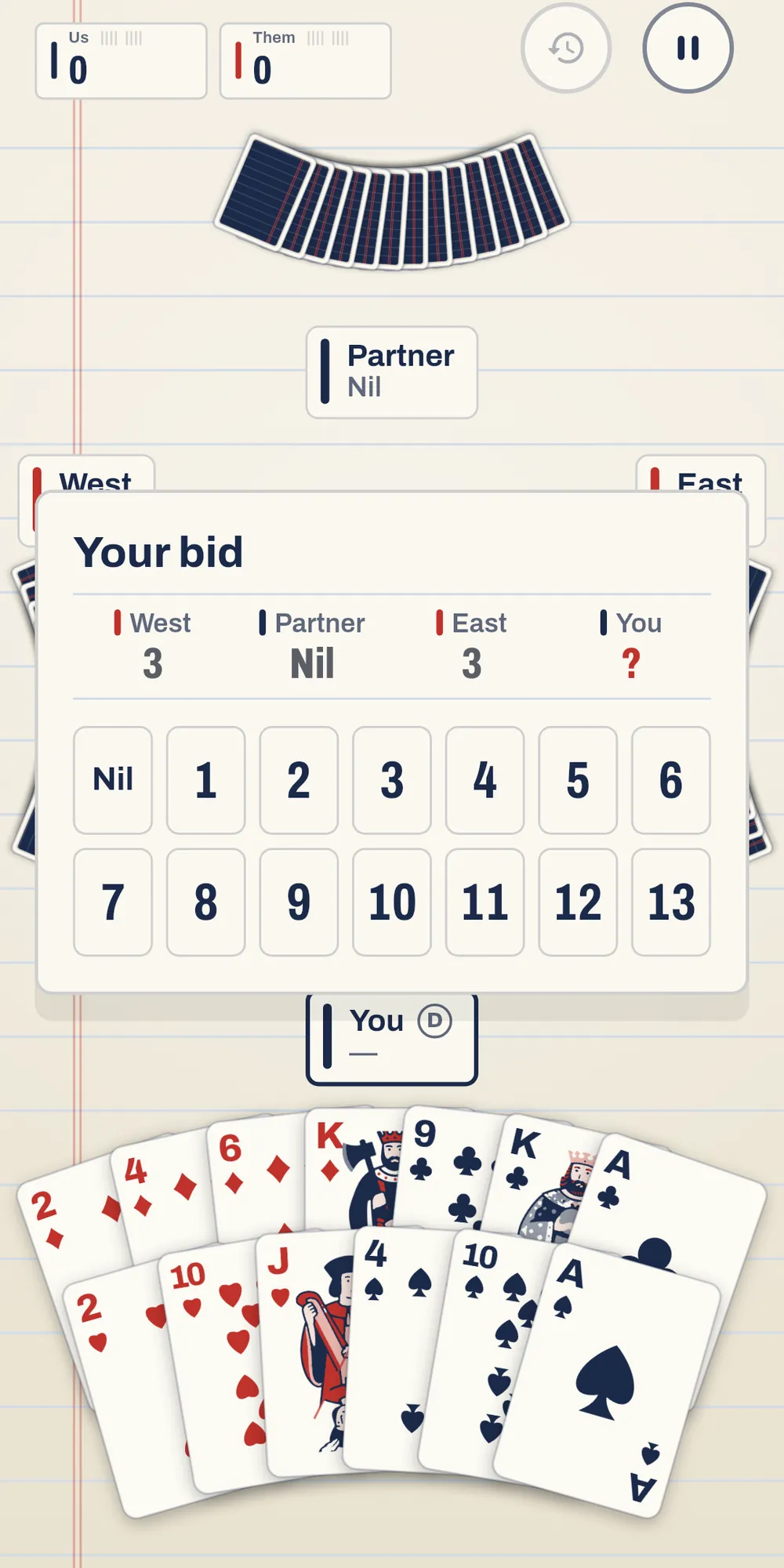Open the history clock icon
This screenshot has width=784, height=1568.
pyautogui.click(x=566, y=49)
